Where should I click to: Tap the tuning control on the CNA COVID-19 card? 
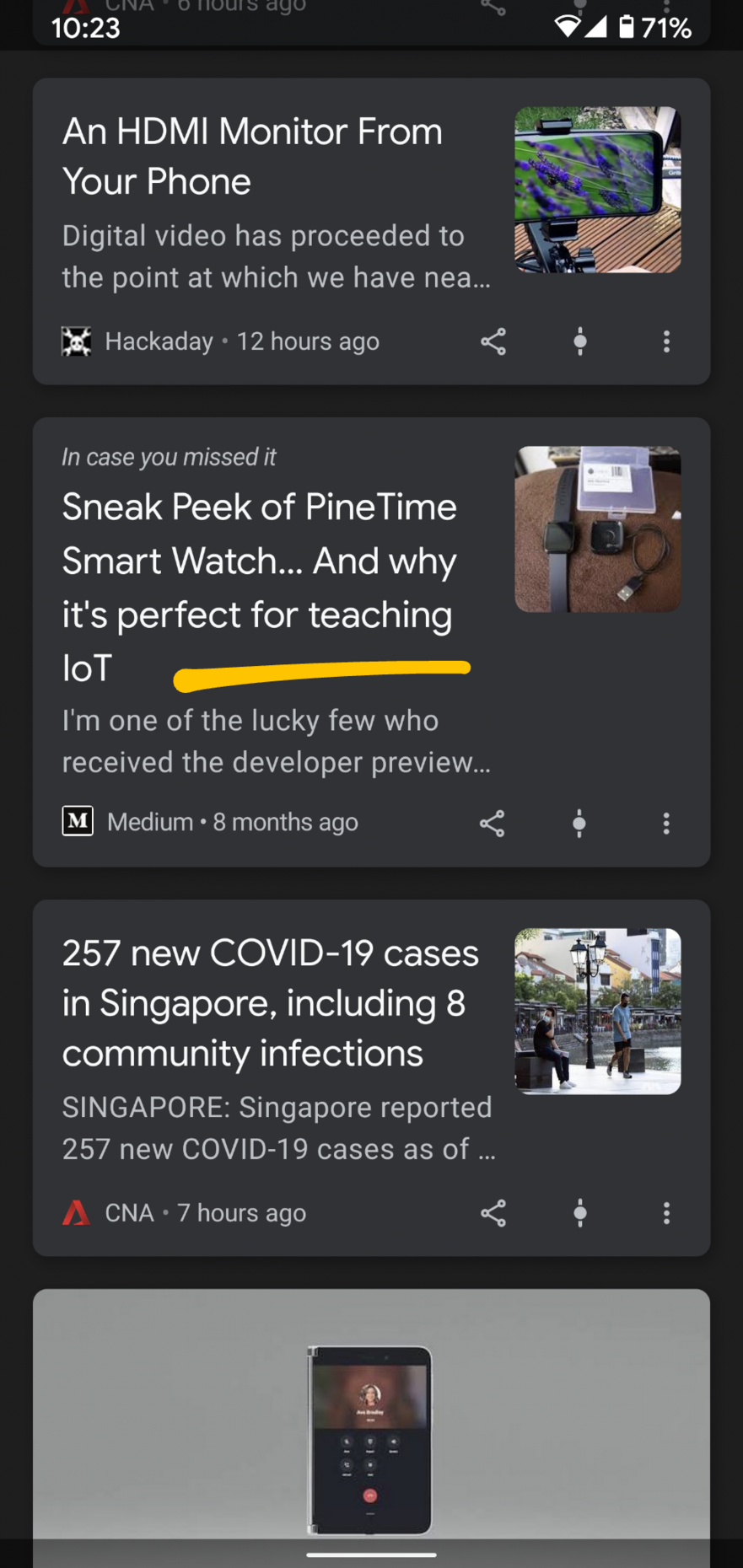(x=580, y=1213)
